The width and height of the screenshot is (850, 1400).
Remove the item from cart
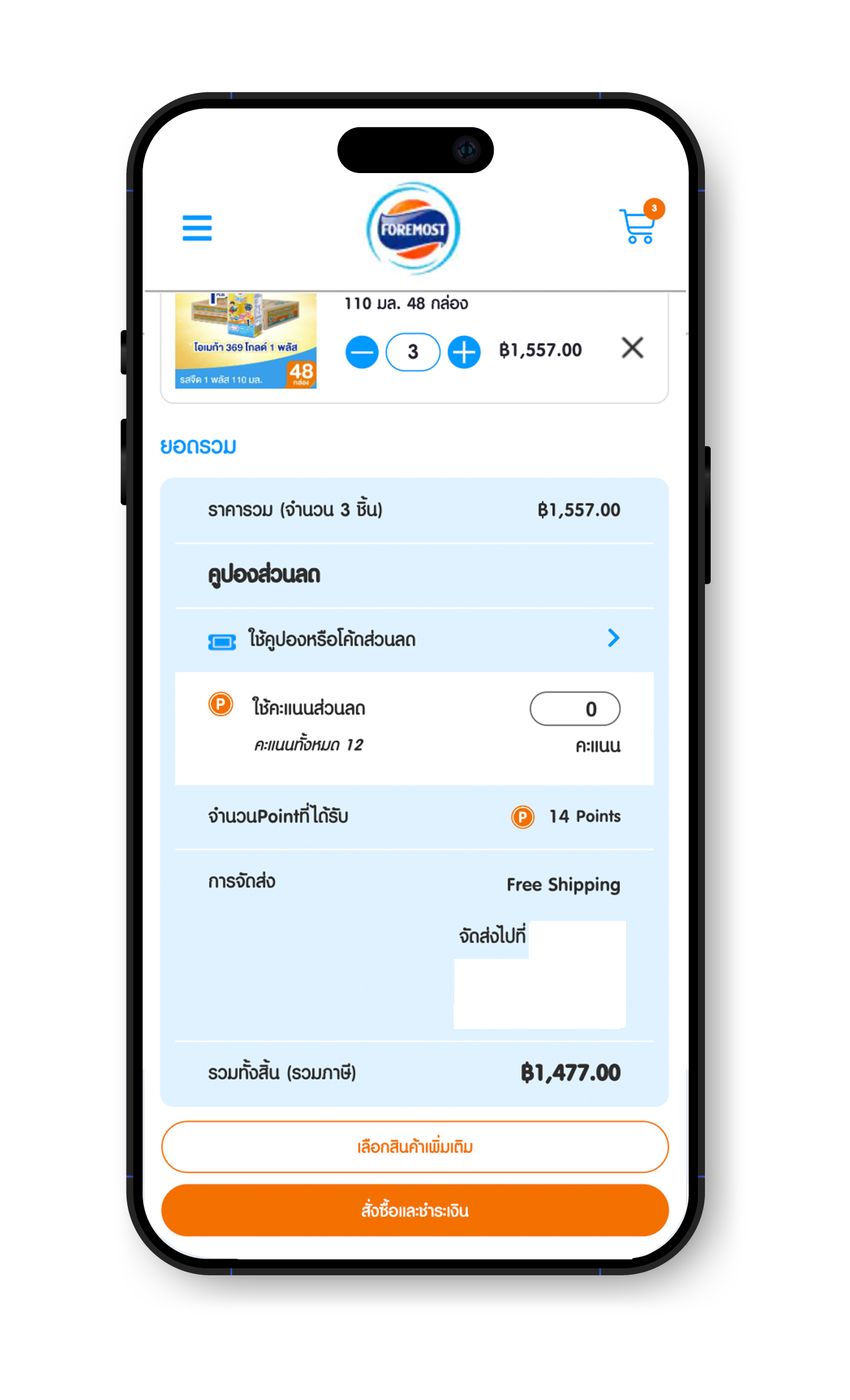point(632,348)
